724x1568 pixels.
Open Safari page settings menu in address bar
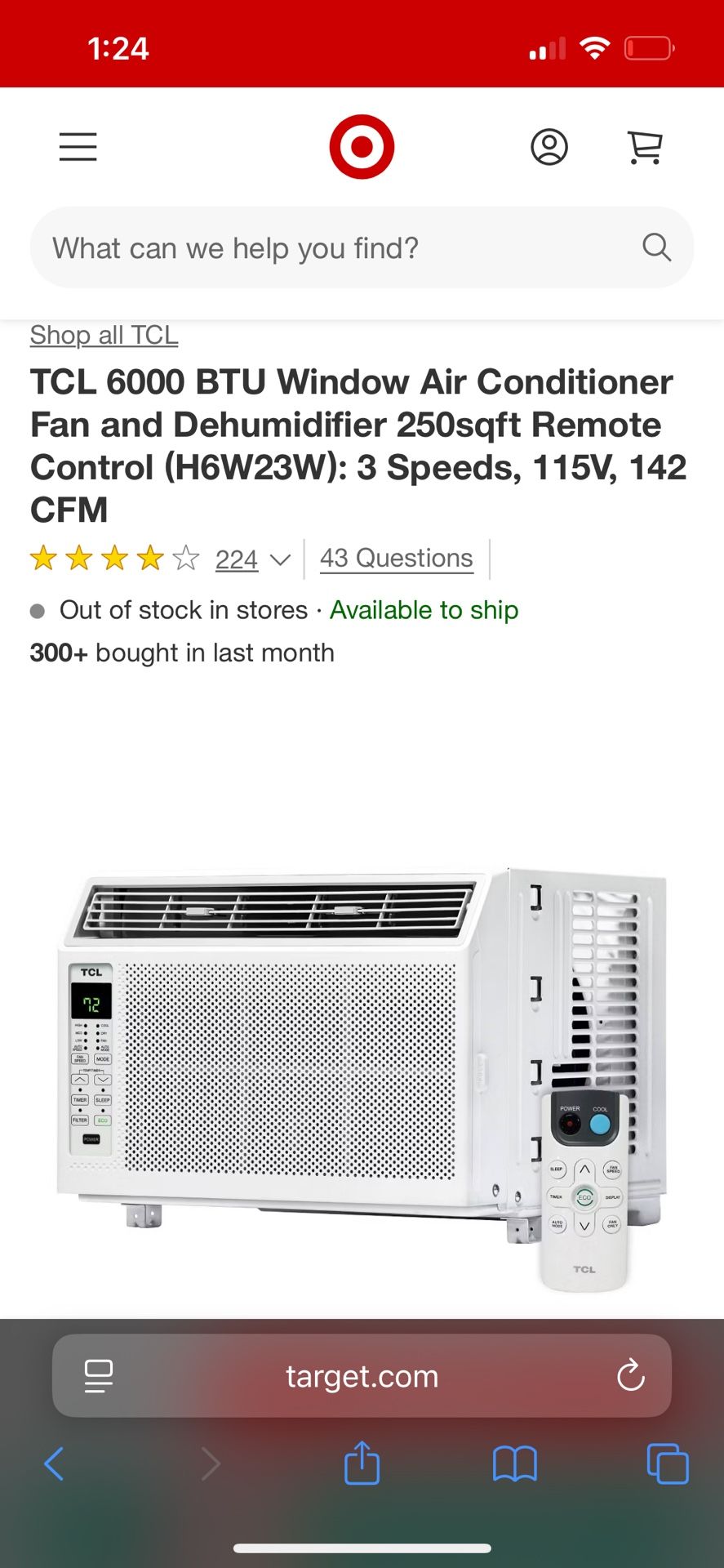(x=99, y=1376)
